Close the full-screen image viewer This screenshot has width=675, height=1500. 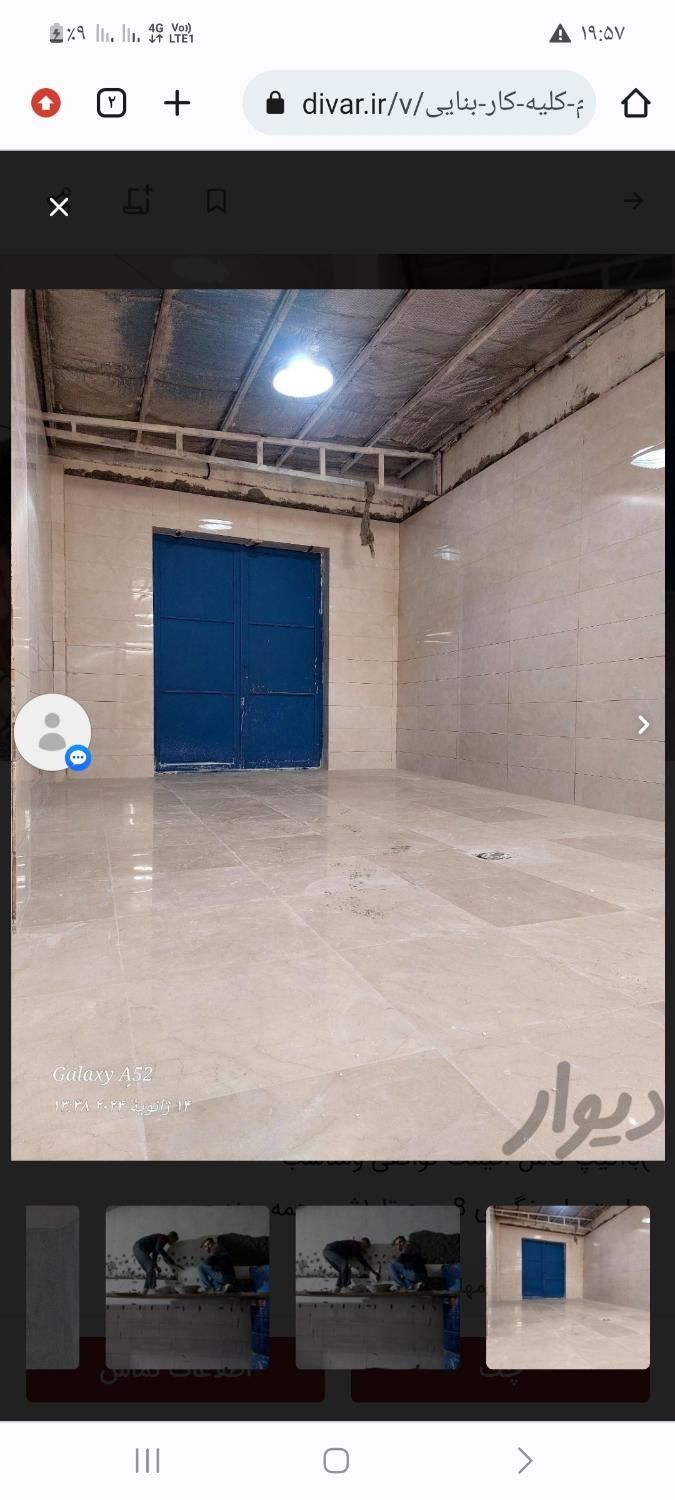[x=59, y=207]
